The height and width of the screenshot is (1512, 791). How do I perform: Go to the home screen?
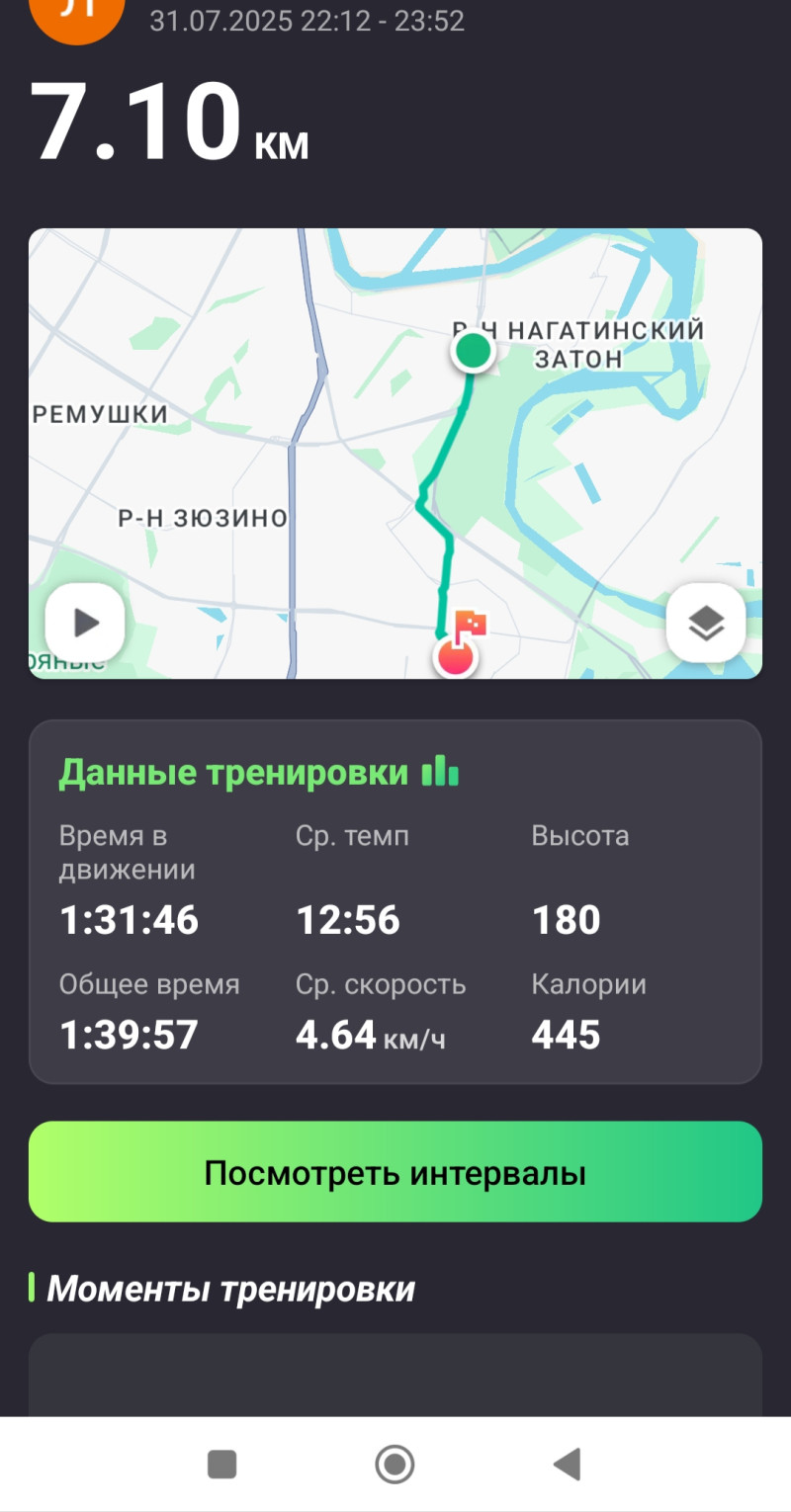click(395, 1464)
